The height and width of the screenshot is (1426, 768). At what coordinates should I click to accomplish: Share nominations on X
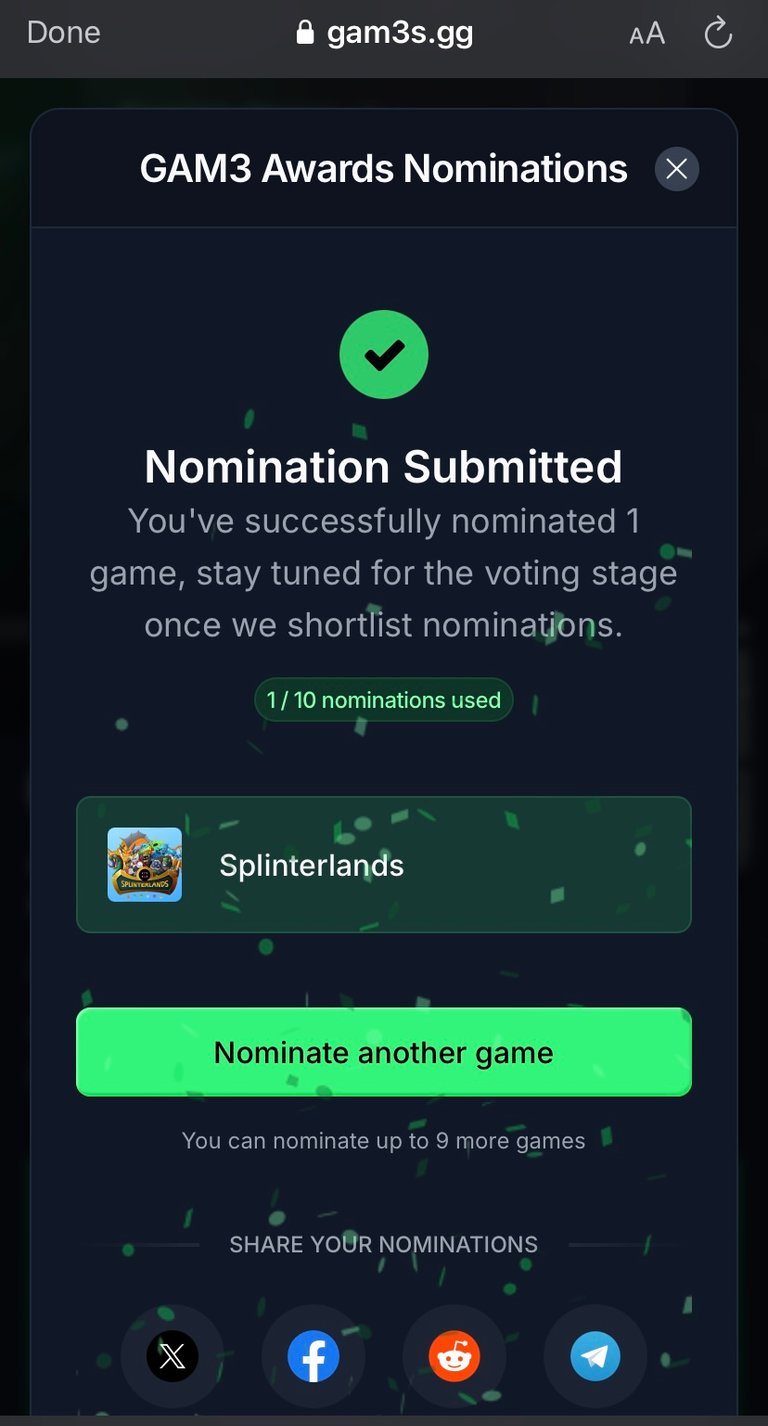[172, 1357]
